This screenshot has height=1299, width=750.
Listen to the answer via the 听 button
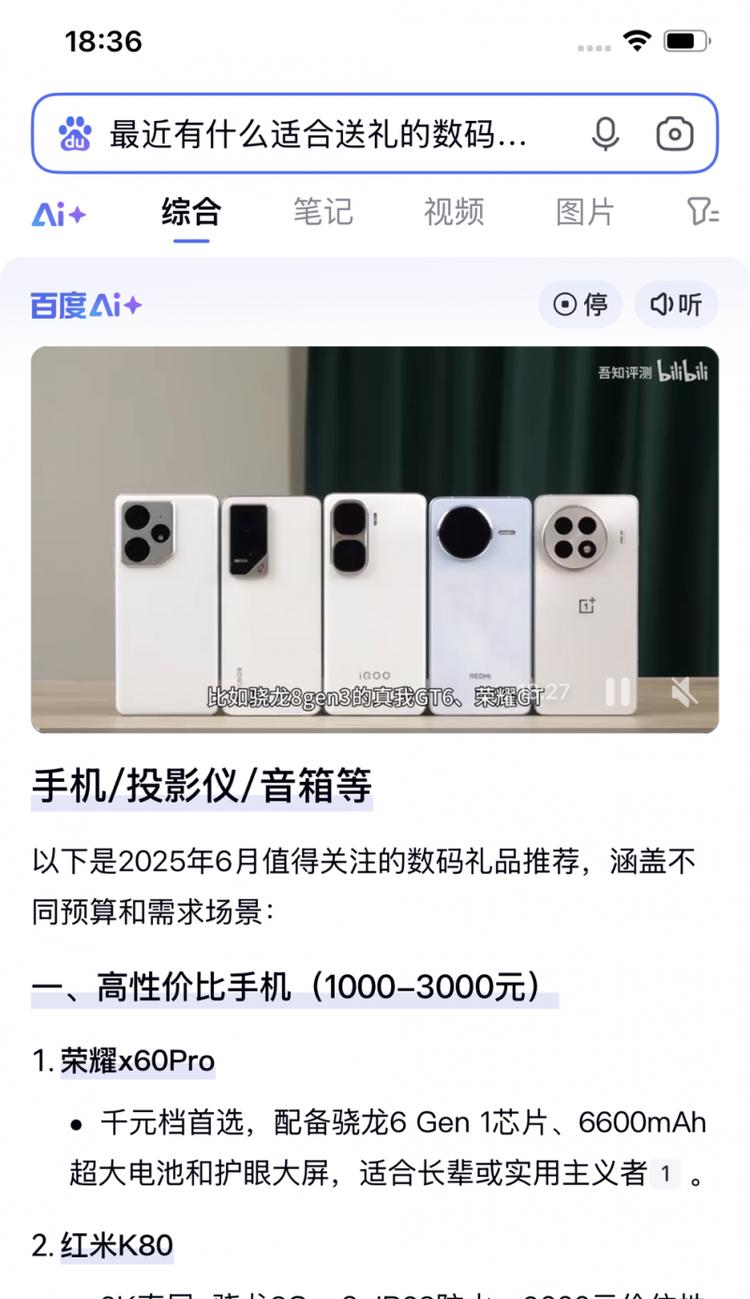click(x=676, y=304)
